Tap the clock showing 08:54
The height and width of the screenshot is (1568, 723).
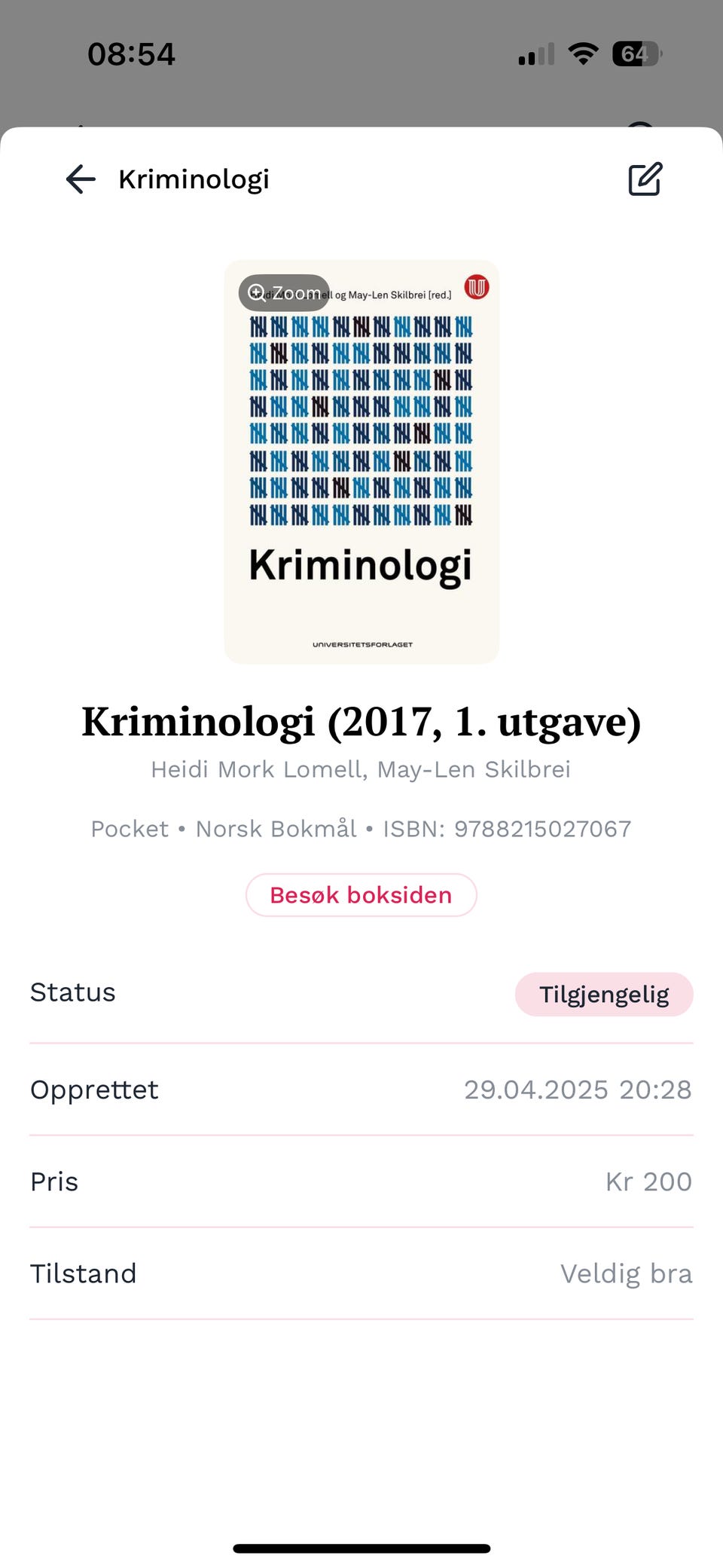(x=131, y=53)
